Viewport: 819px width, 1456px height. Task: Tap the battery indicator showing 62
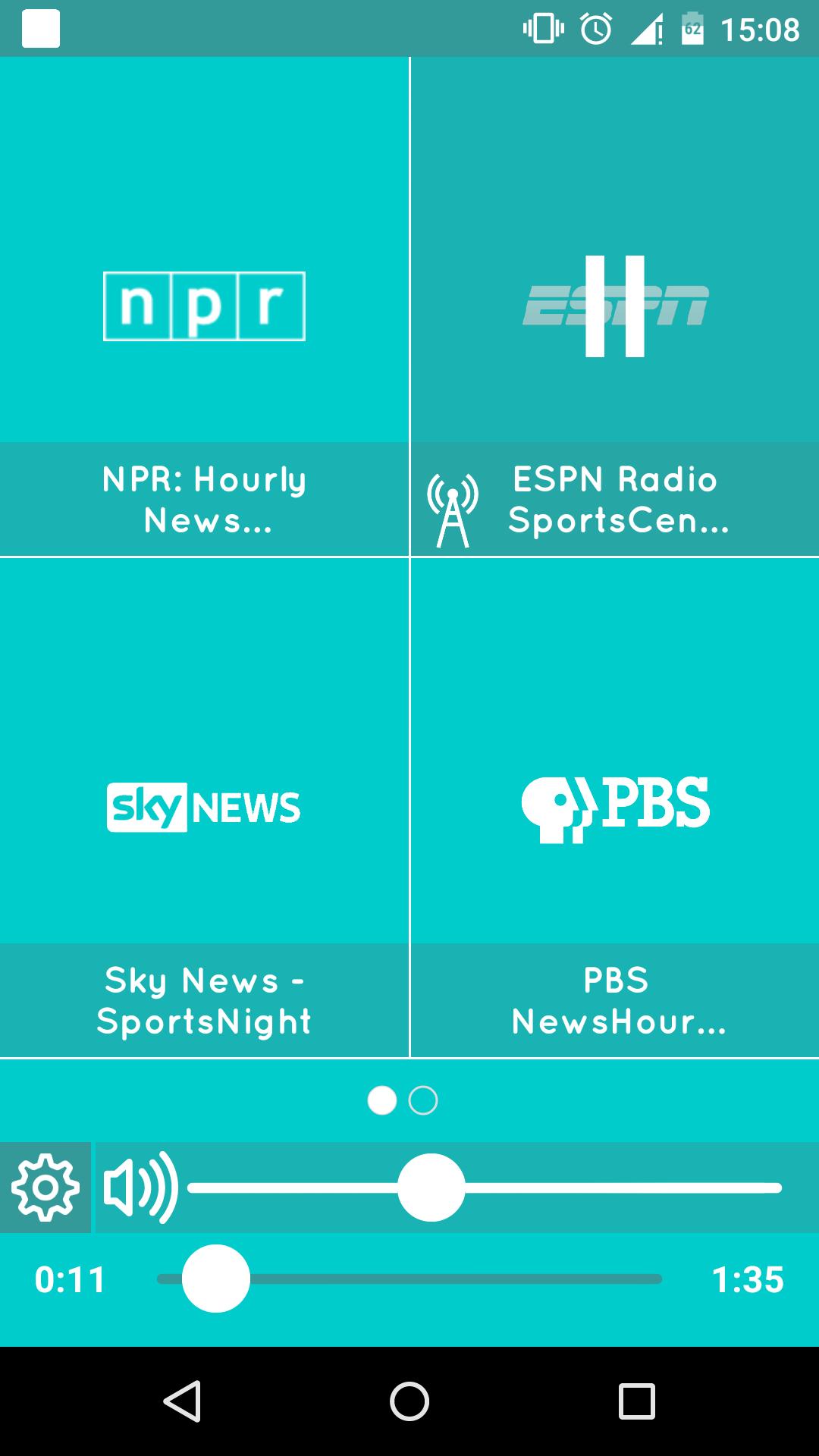coord(692,30)
